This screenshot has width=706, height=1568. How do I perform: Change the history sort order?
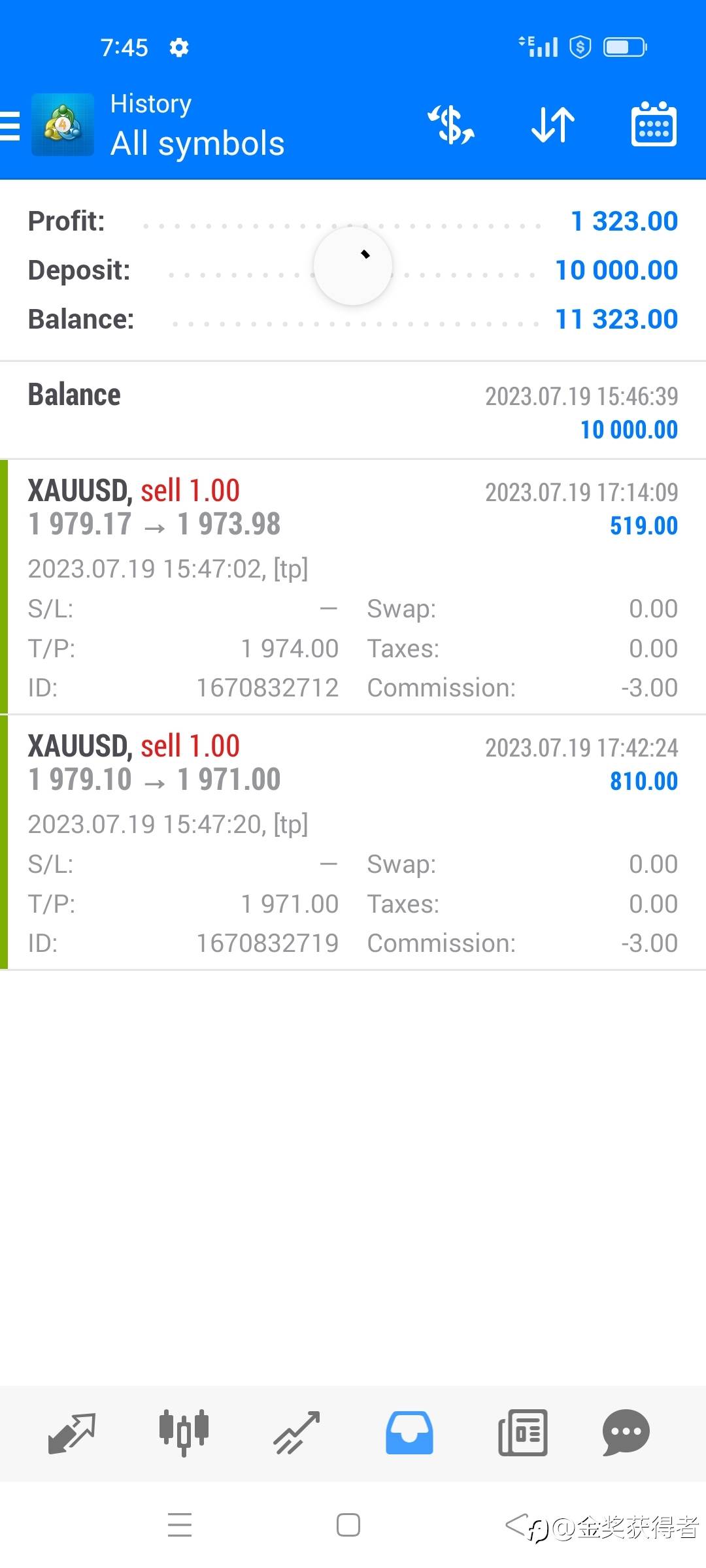553,125
